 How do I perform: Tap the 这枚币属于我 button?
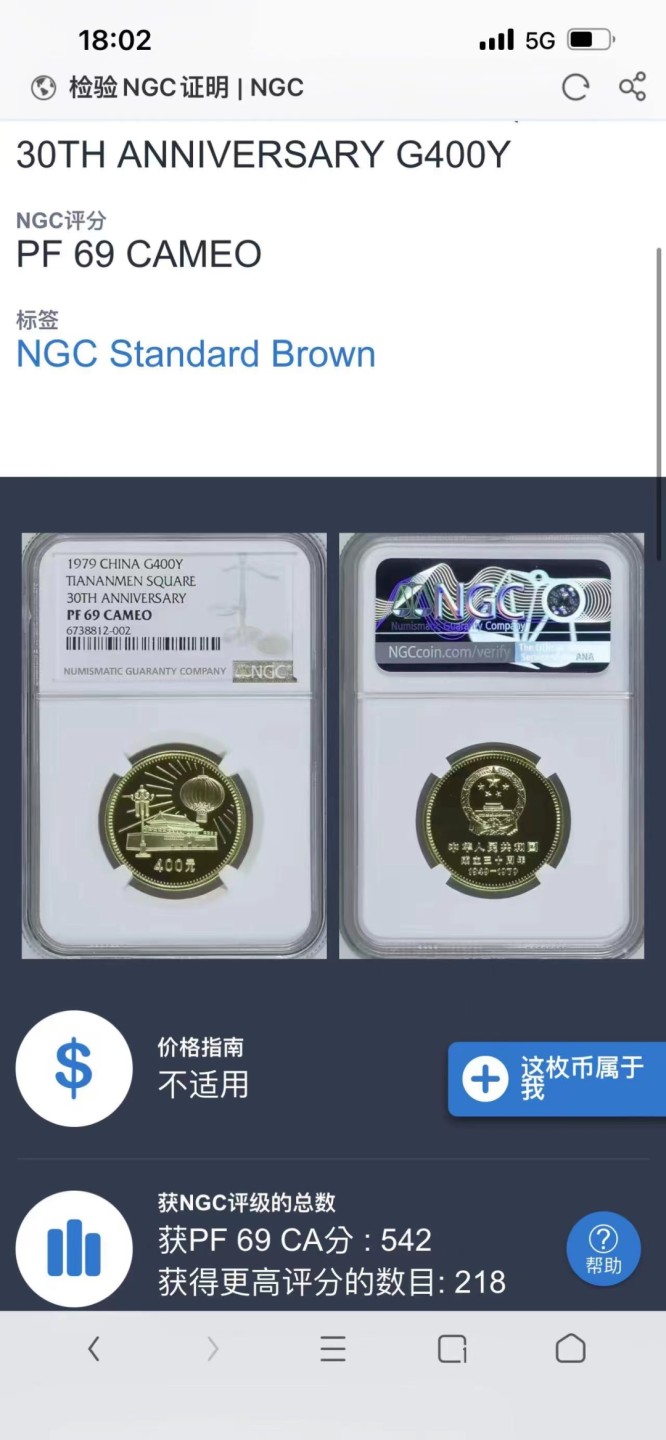[556, 1079]
